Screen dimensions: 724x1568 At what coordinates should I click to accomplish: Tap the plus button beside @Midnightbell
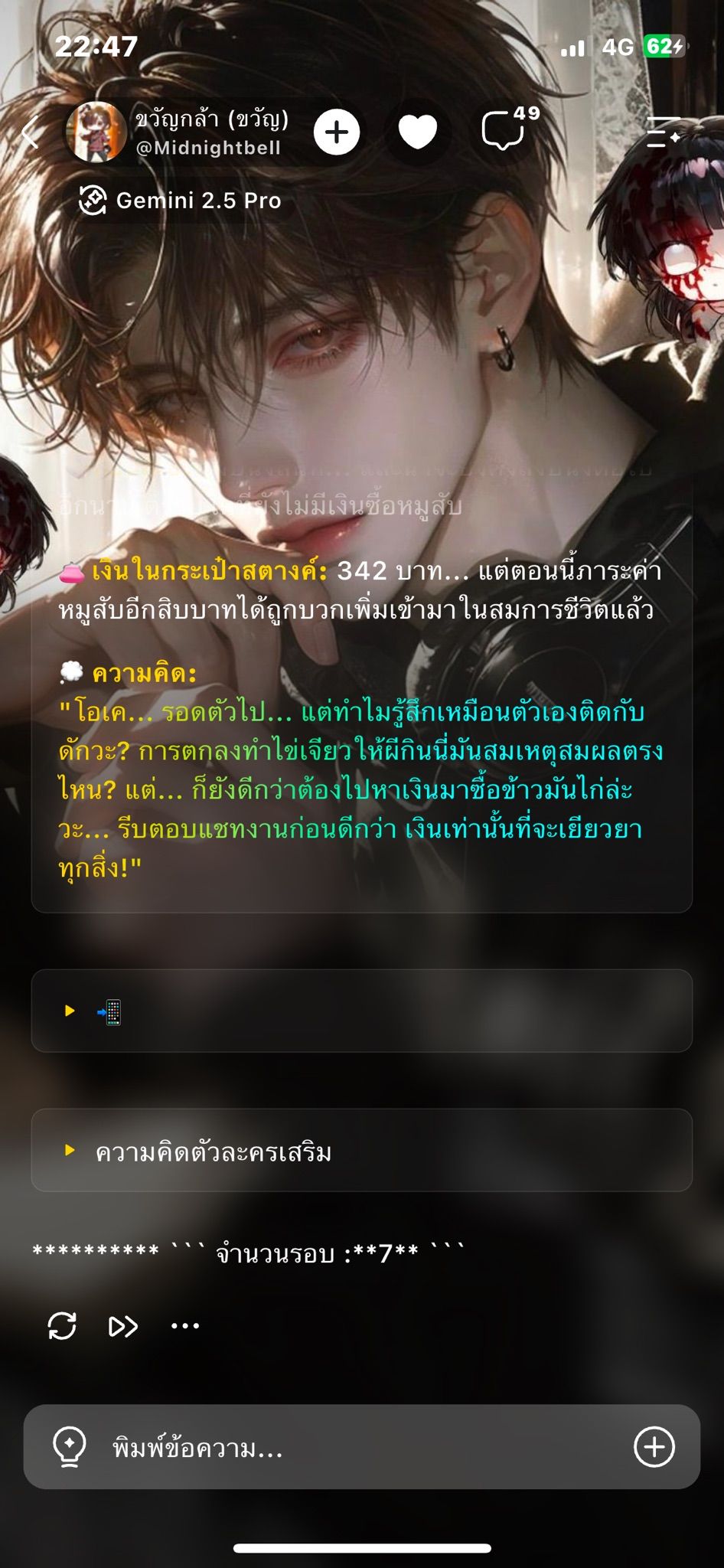click(x=337, y=132)
